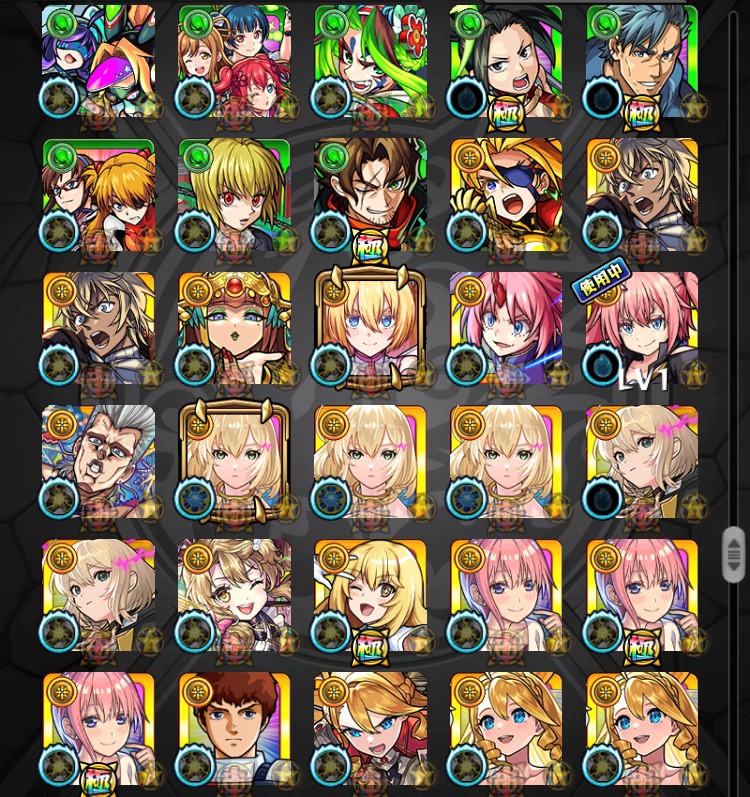Select the blonde character with red eyes
Screen dimensions: 750x797
point(234,195)
